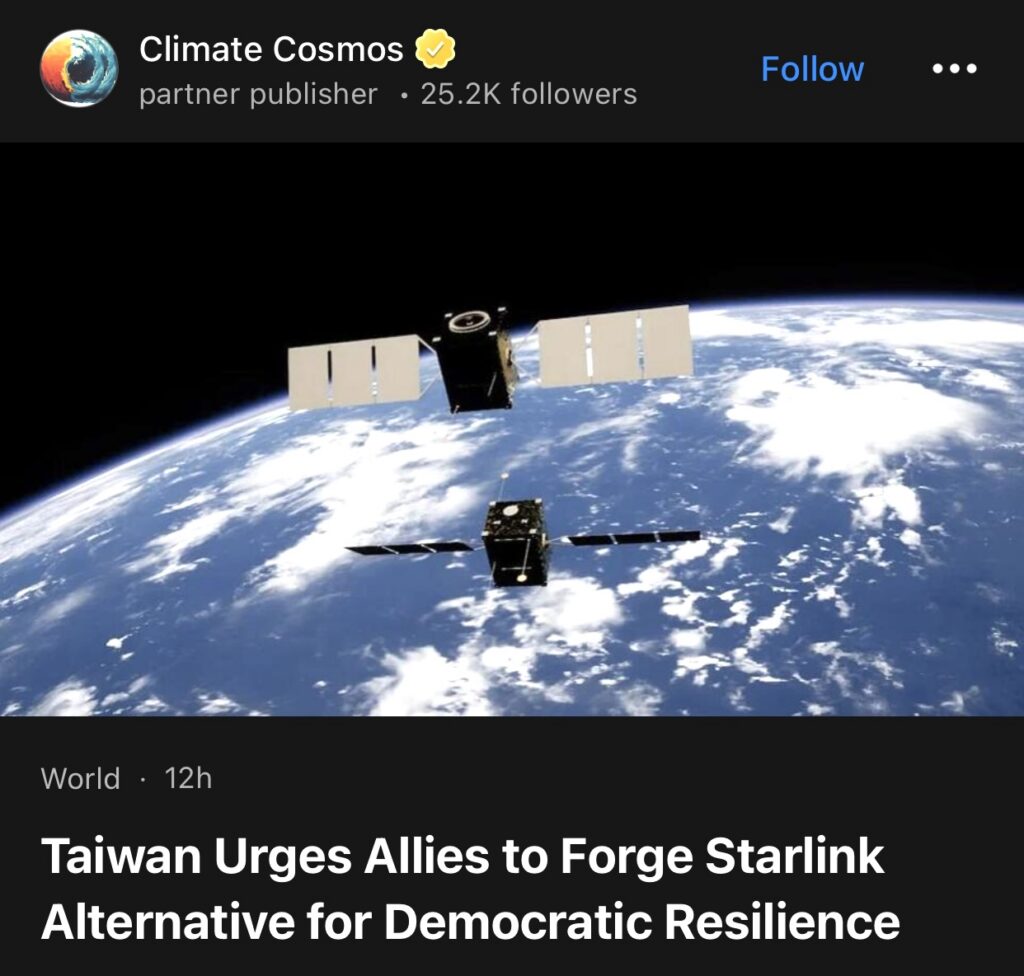Open the satellite article image
This screenshot has width=1024, height=976.
click(512, 430)
